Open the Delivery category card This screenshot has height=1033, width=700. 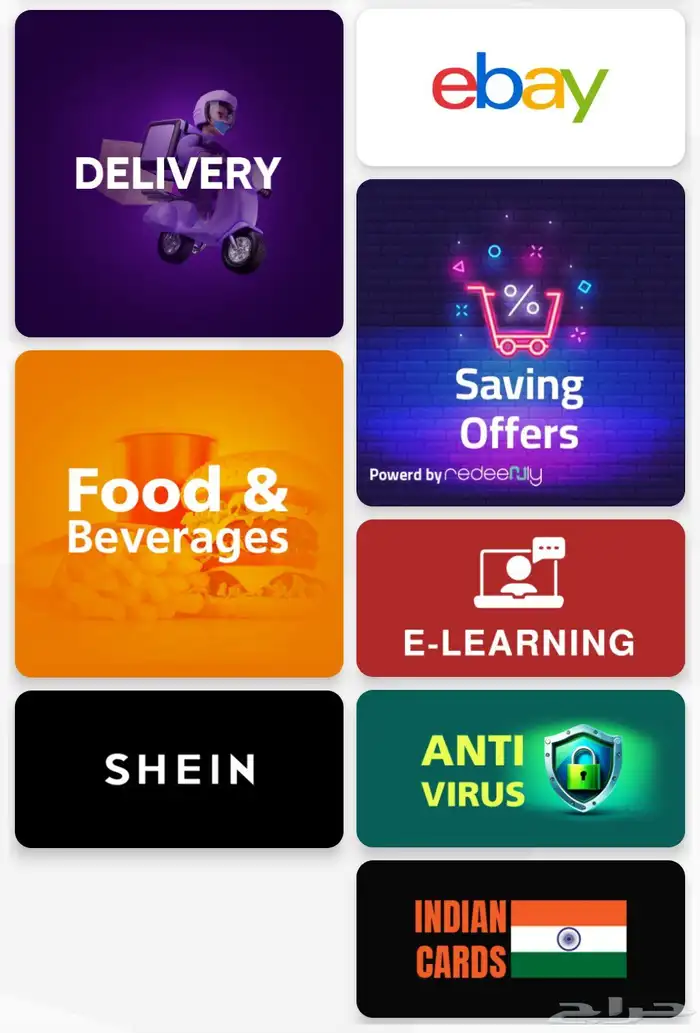tap(179, 174)
